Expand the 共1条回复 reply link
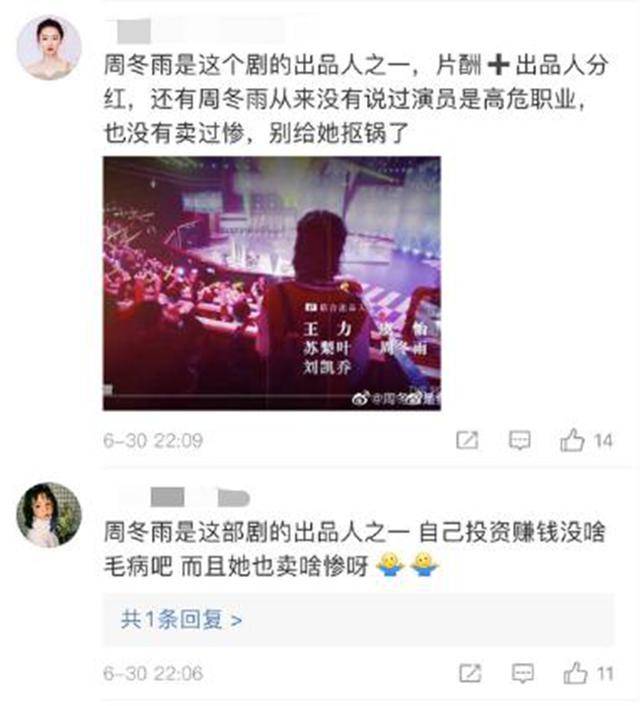This screenshot has height=706, width=640. (181, 620)
